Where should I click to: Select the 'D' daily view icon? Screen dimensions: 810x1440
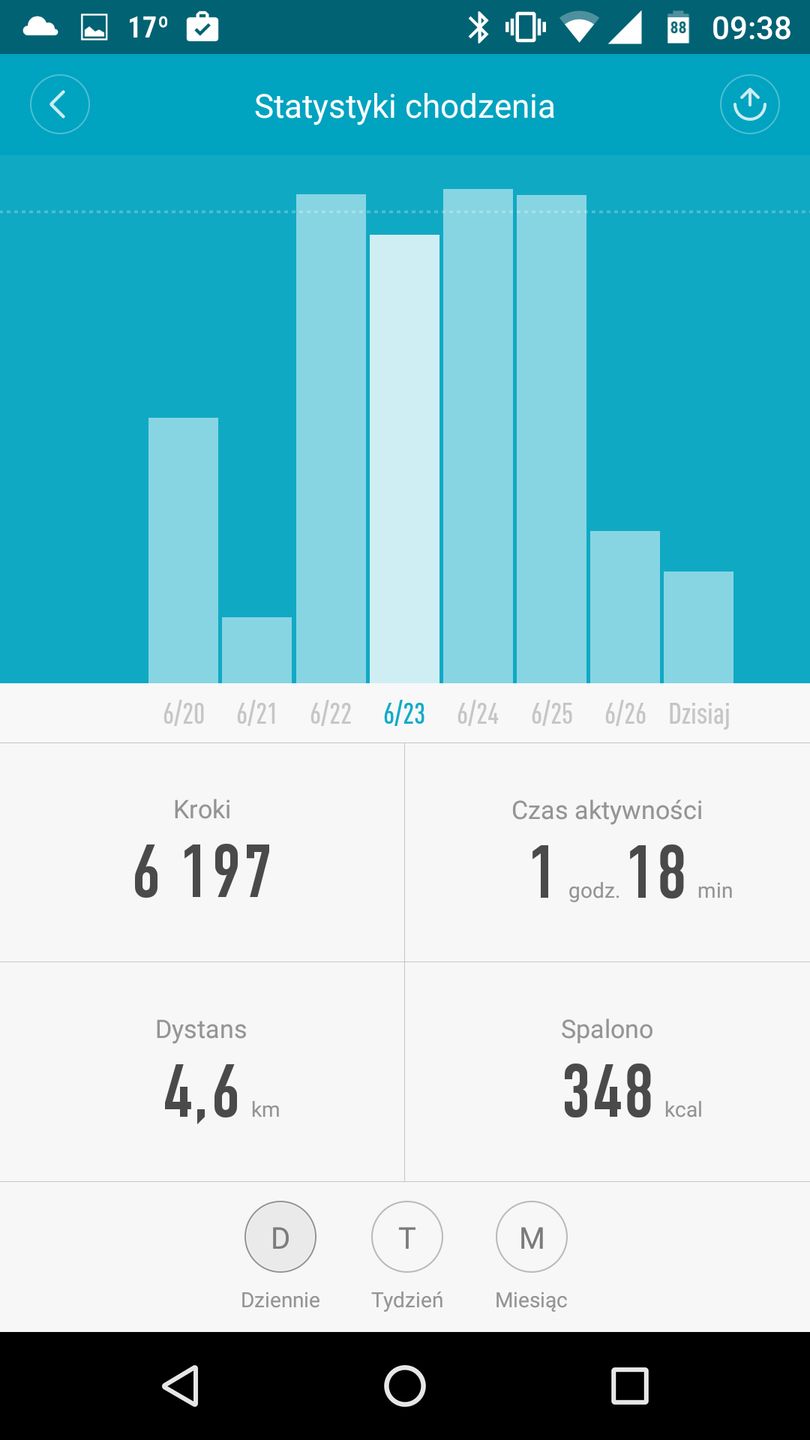tap(280, 1236)
